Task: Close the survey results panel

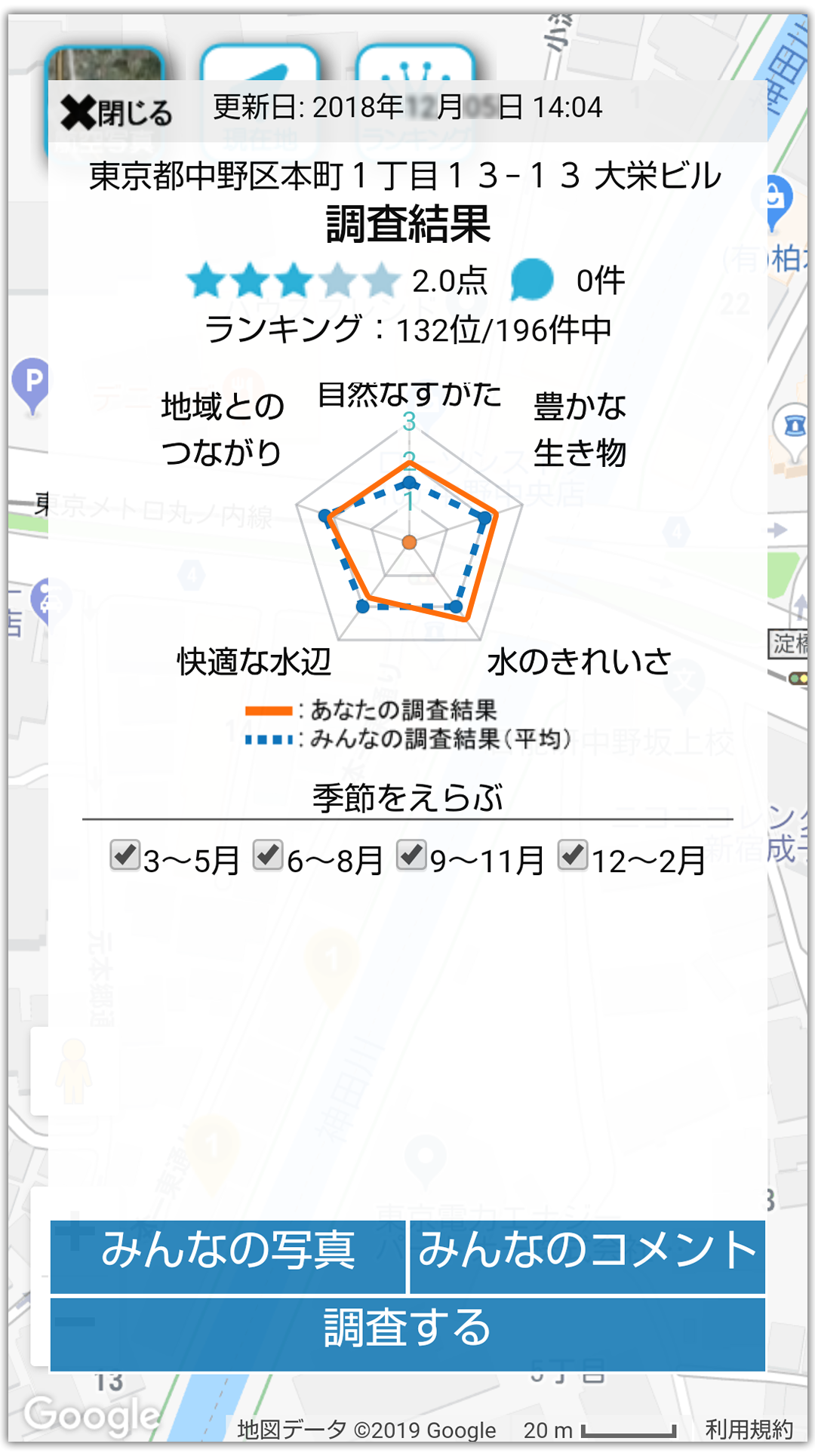Action: (116, 113)
